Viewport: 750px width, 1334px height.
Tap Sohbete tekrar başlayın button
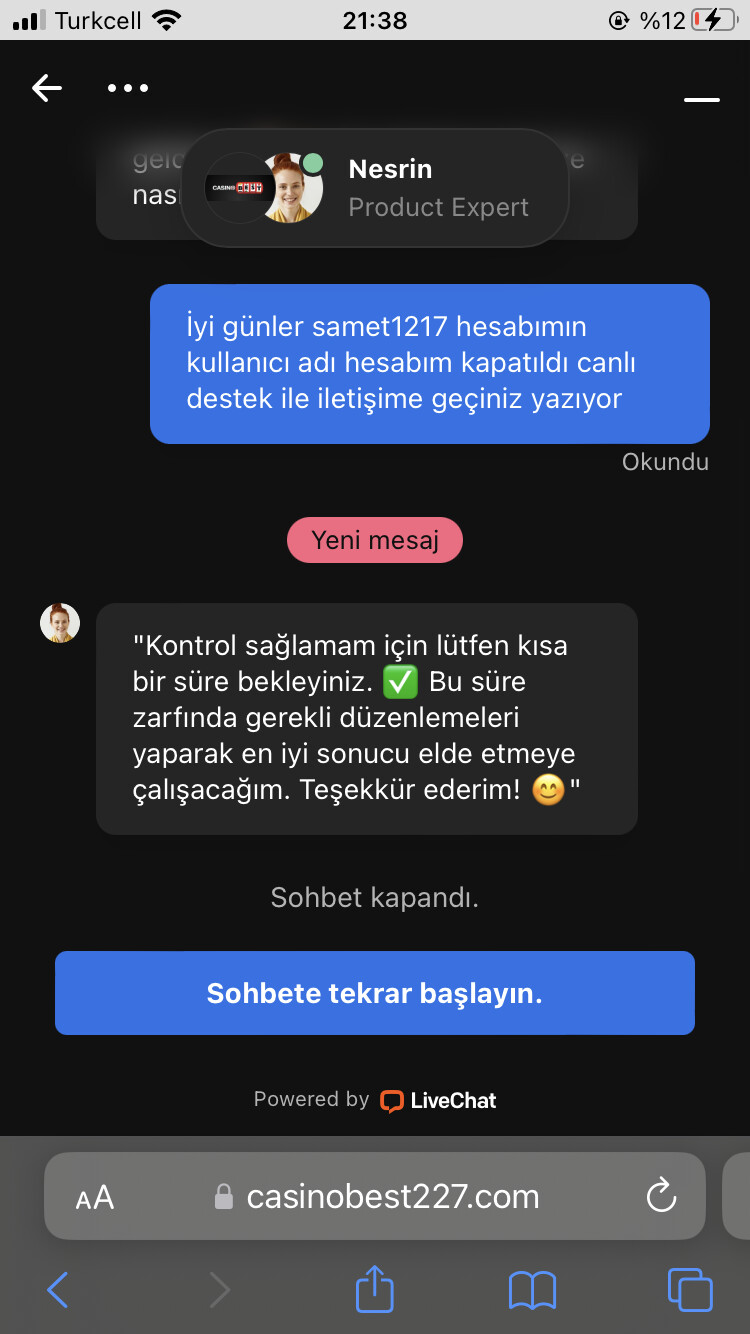(375, 993)
